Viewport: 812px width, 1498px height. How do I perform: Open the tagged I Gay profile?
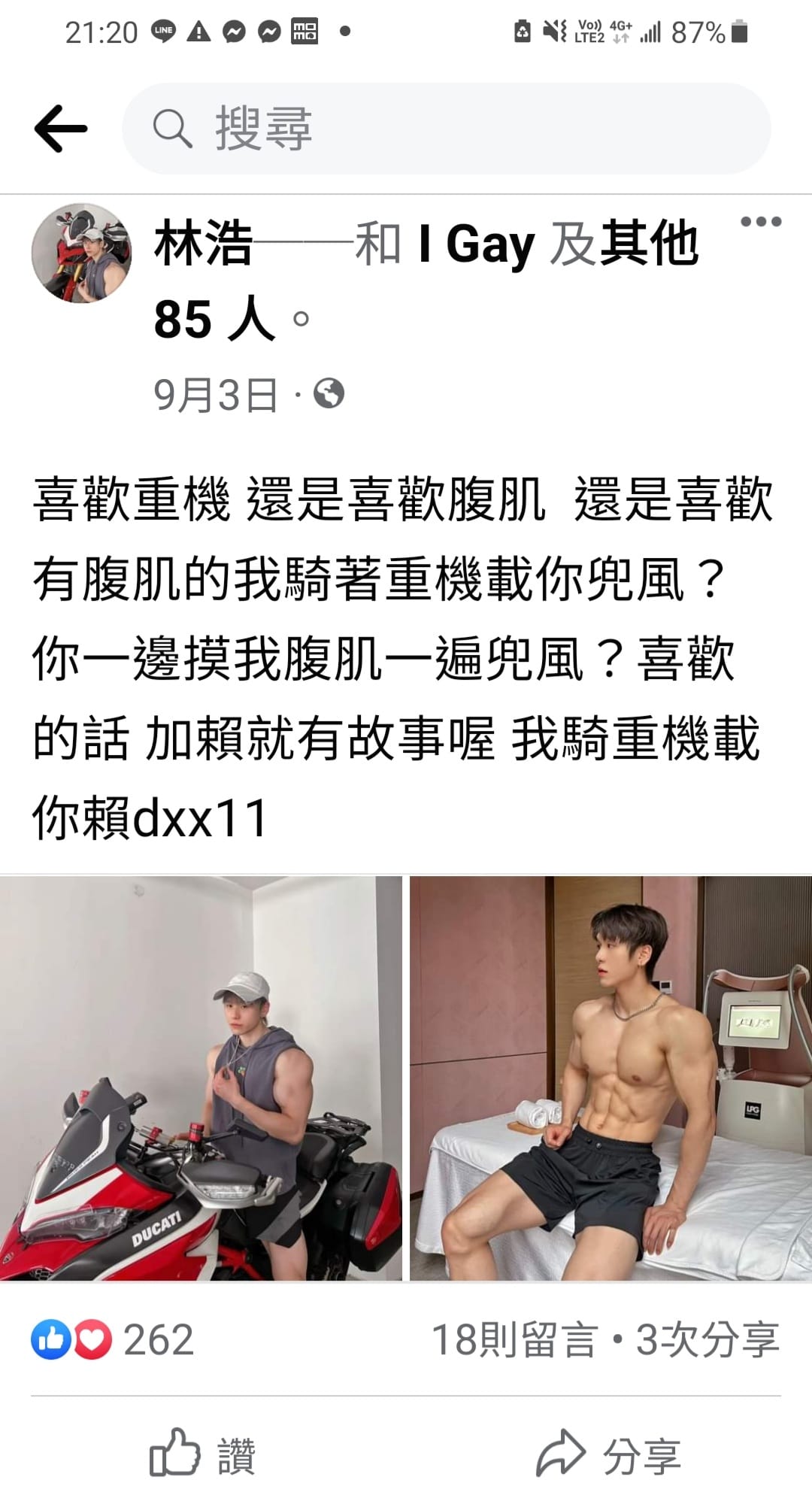[x=477, y=244]
